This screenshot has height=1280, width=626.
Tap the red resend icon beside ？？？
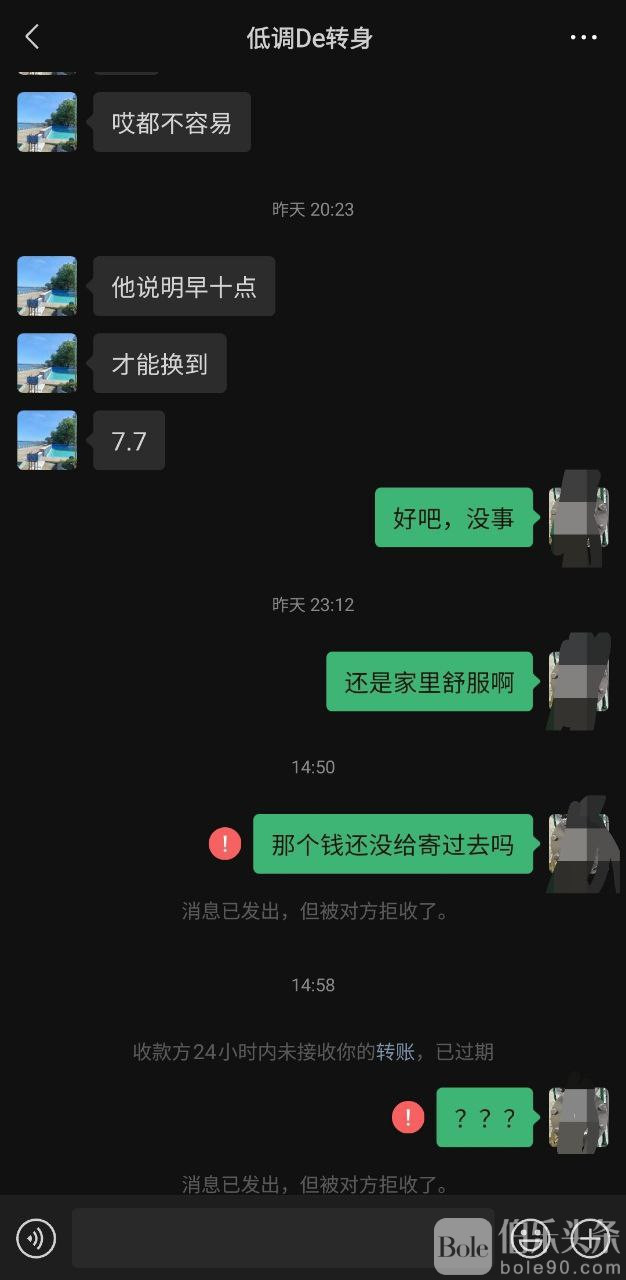click(408, 1116)
